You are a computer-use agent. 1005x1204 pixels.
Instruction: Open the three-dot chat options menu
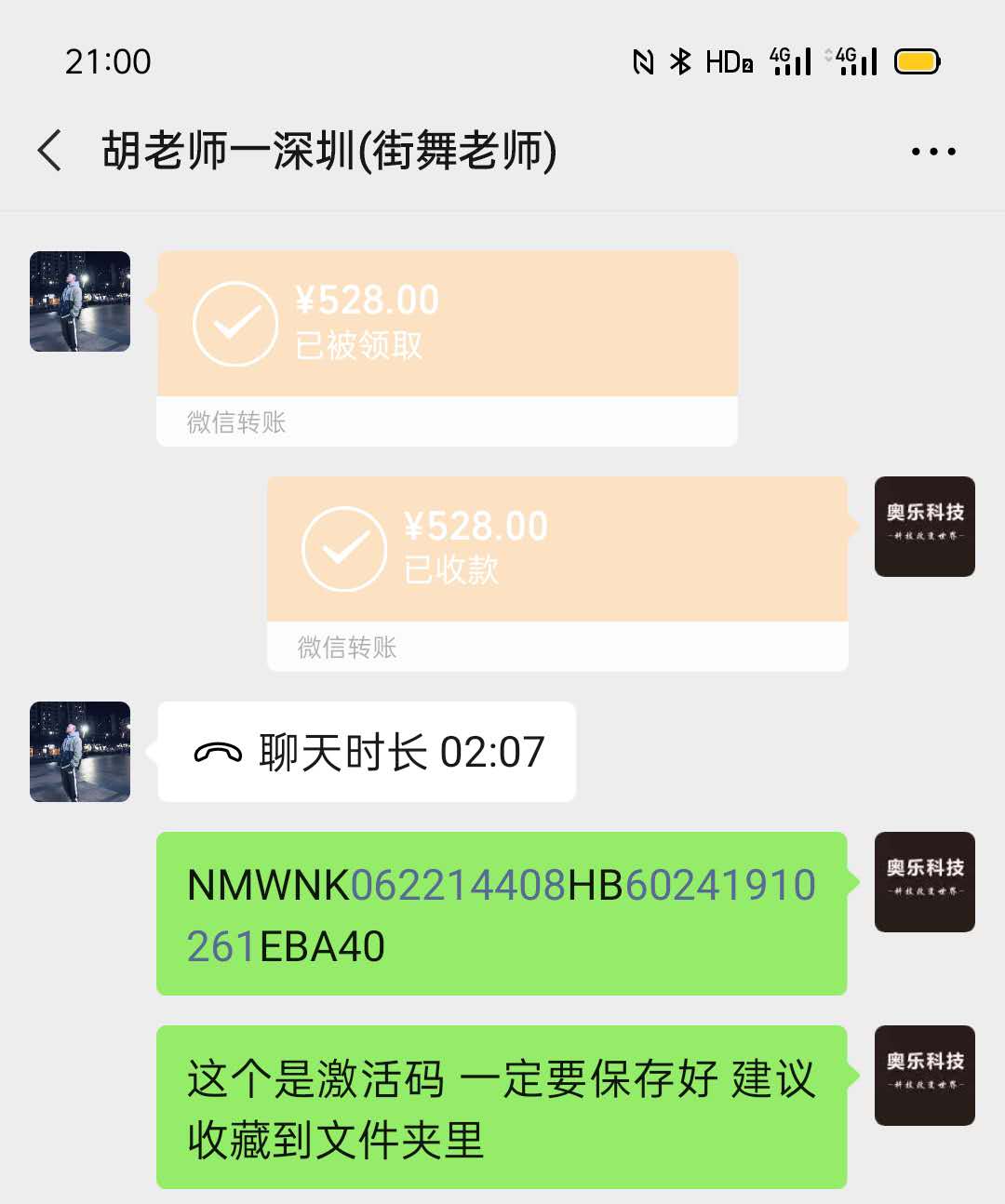[933, 152]
